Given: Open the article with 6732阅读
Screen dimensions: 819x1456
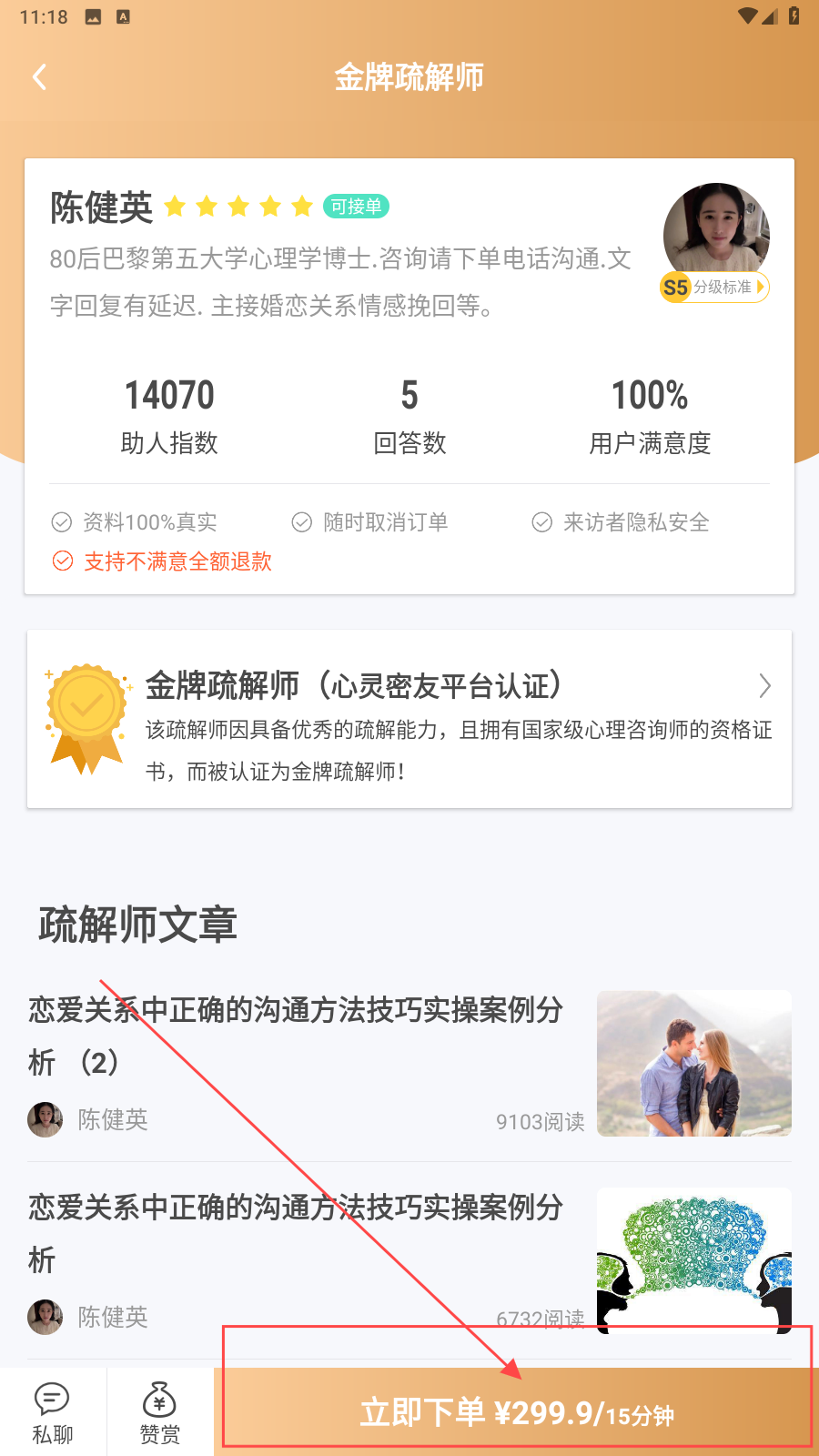Looking at the screenshot, I should [x=296, y=1233].
